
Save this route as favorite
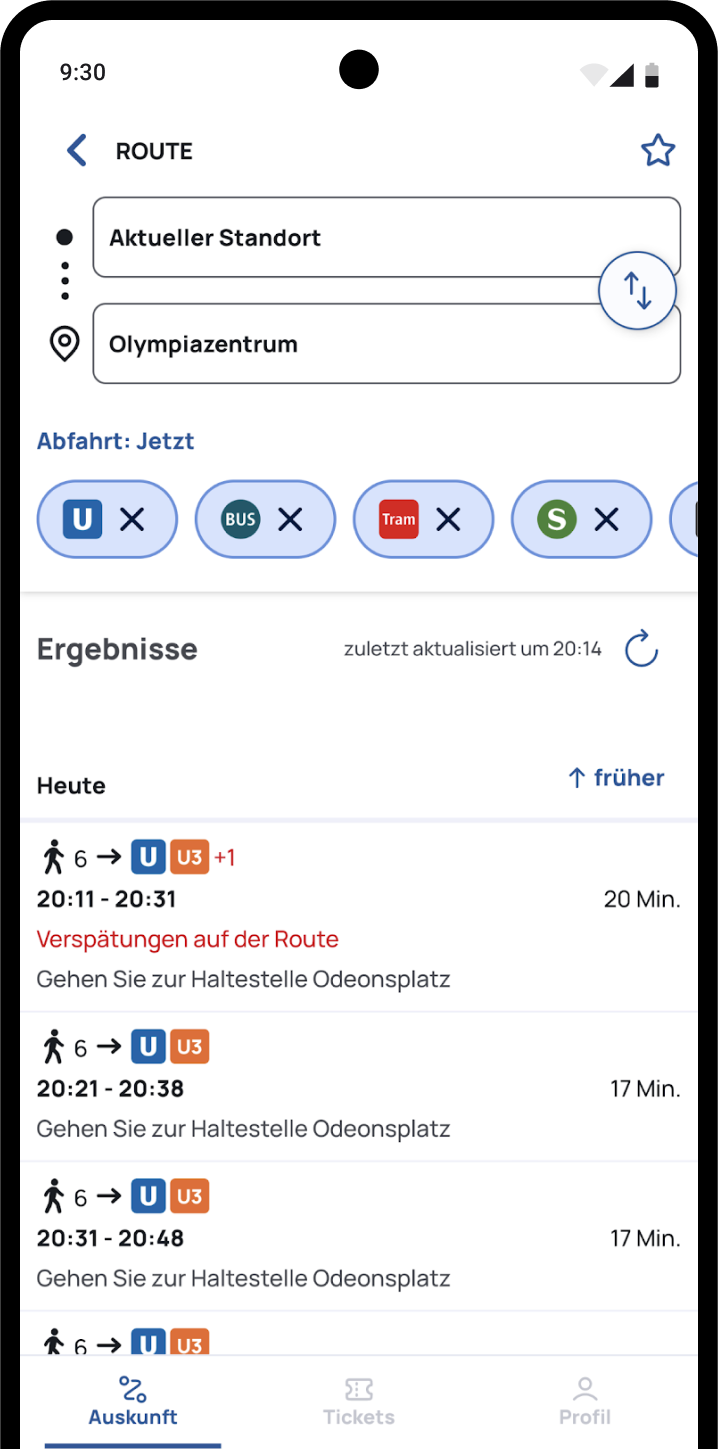(658, 151)
